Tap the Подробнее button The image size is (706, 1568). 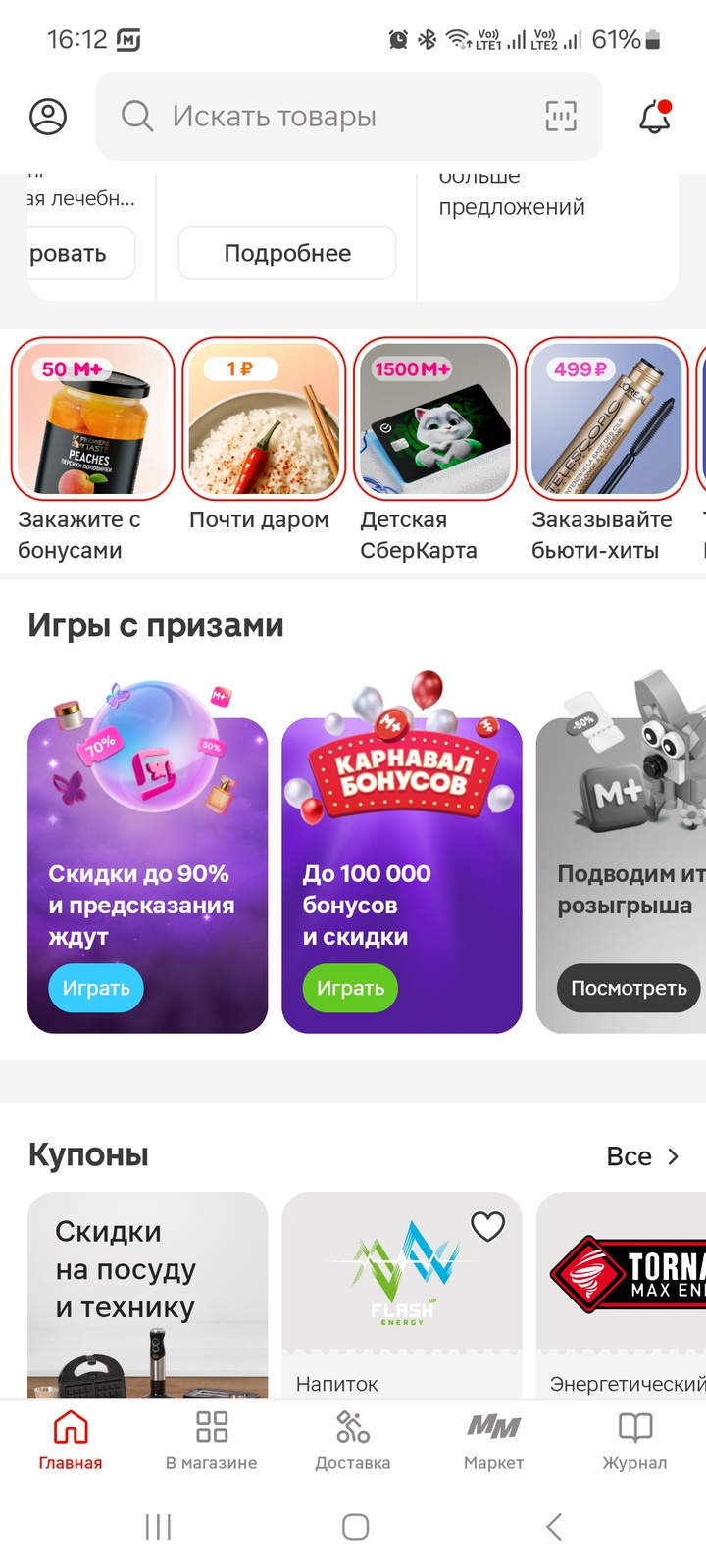click(x=287, y=254)
